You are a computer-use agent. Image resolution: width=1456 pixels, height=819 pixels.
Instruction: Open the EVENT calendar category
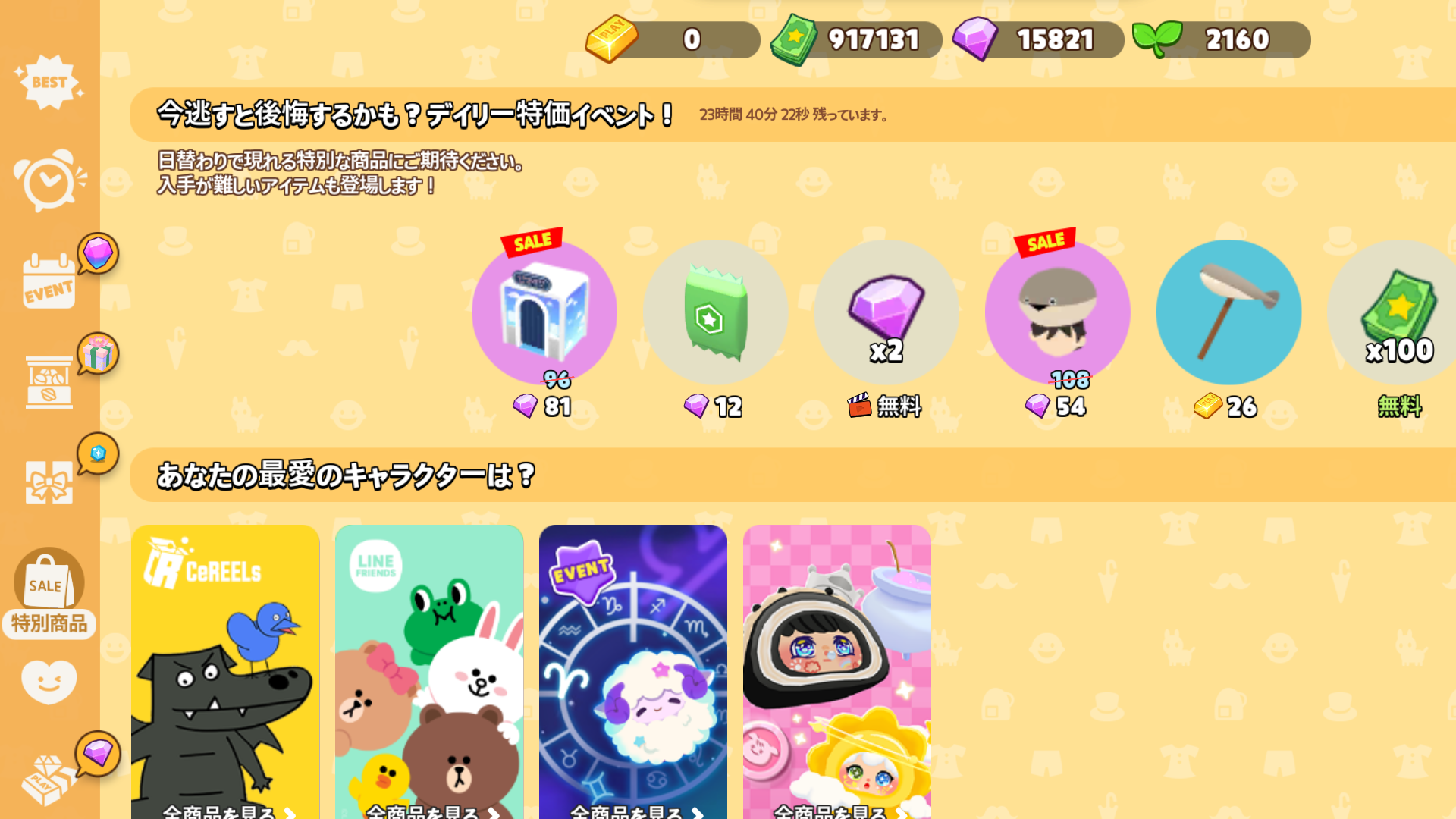click(49, 282)
